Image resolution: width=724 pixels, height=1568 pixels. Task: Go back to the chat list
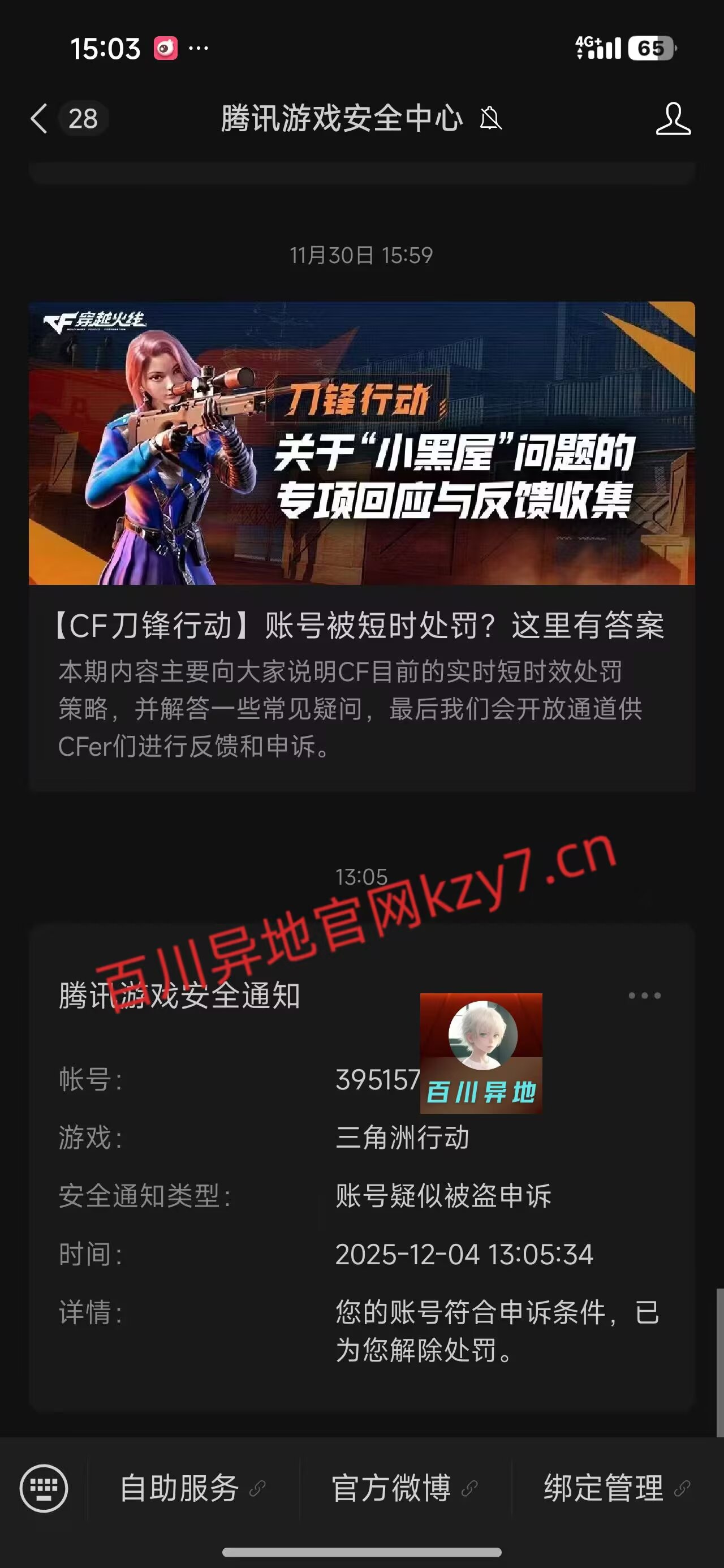click(40, 118)
